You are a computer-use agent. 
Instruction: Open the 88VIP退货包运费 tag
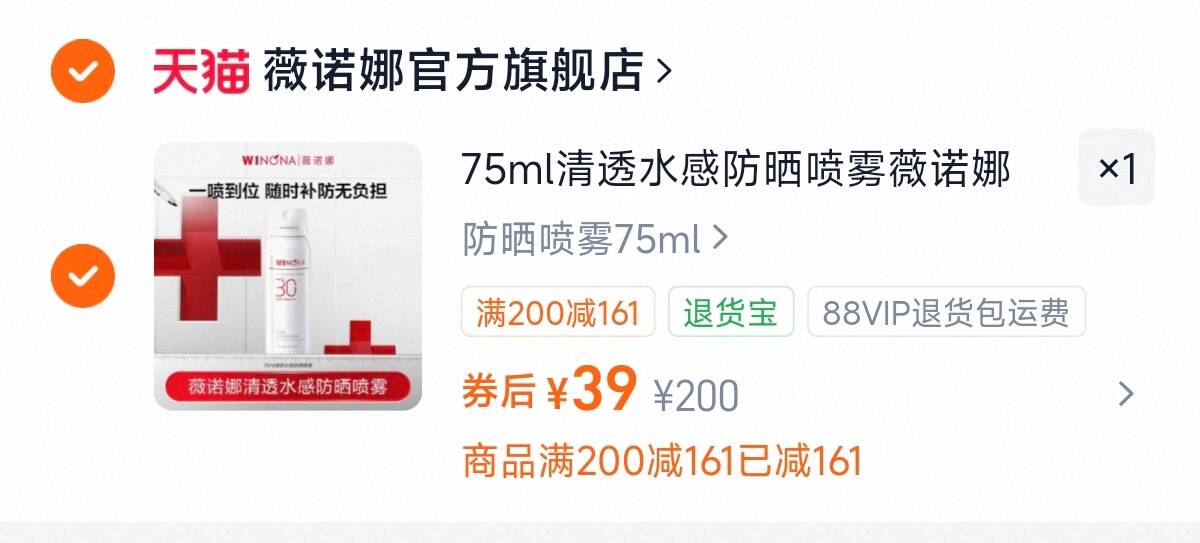click(946, 312)
